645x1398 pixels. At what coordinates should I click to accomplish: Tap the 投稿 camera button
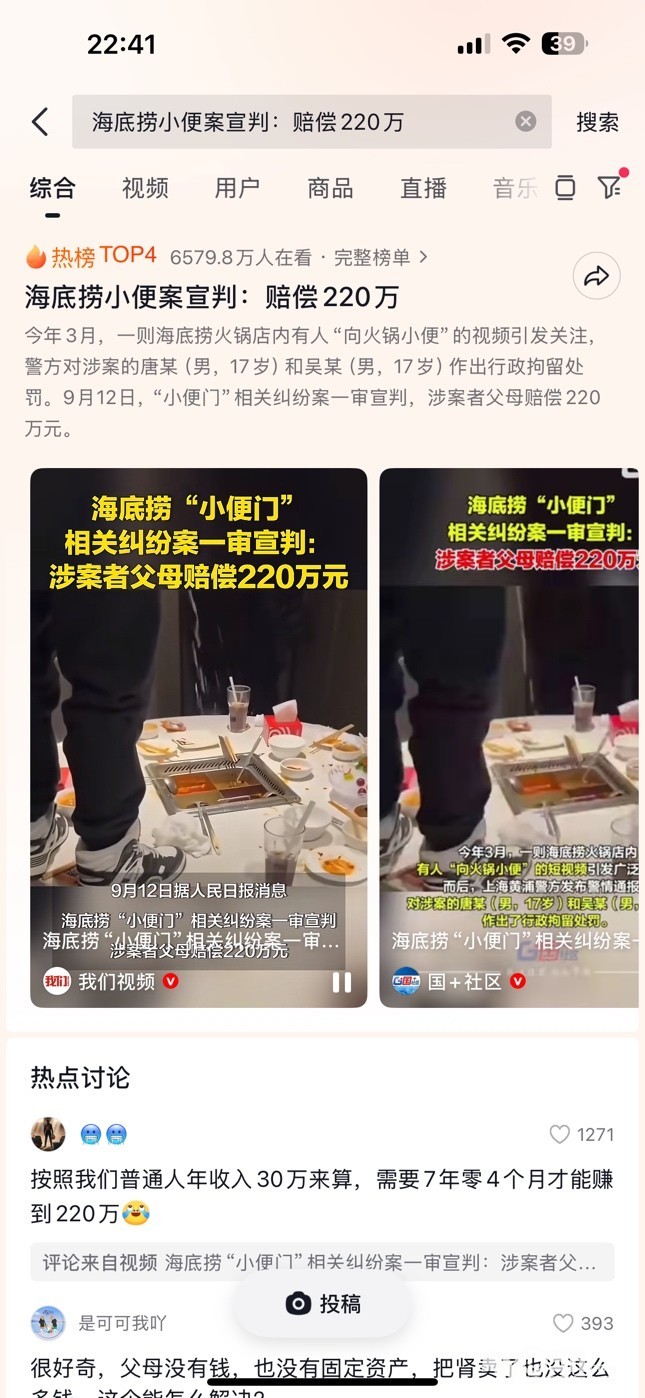[322, 1304]
